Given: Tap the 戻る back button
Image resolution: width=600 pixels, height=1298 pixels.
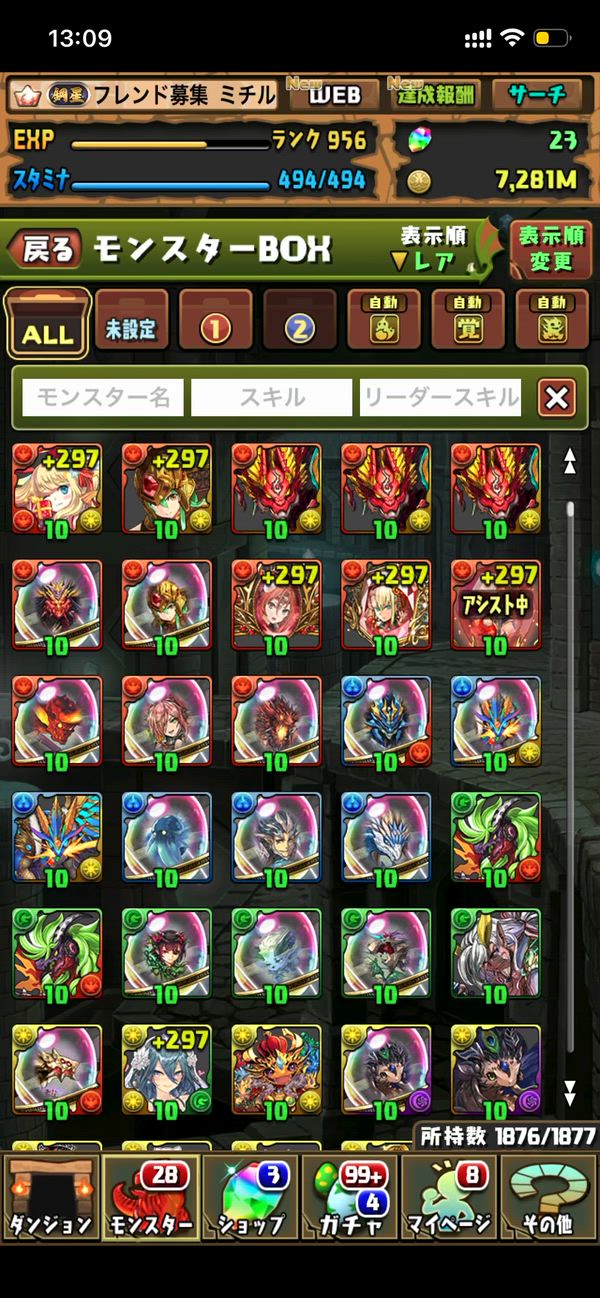Looking at the screenshot, I should 46,250.
